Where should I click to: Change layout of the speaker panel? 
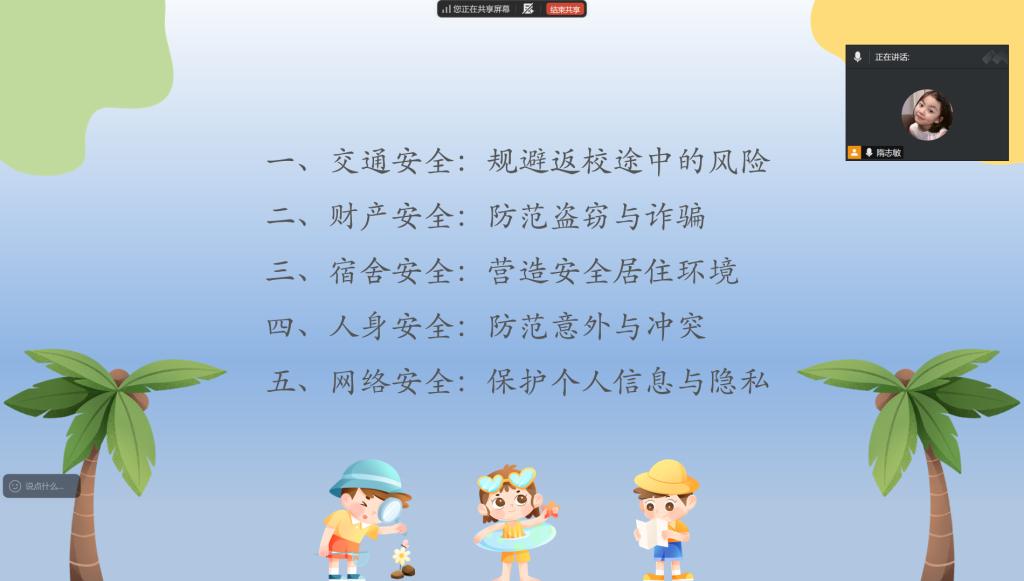coord(994,57)
